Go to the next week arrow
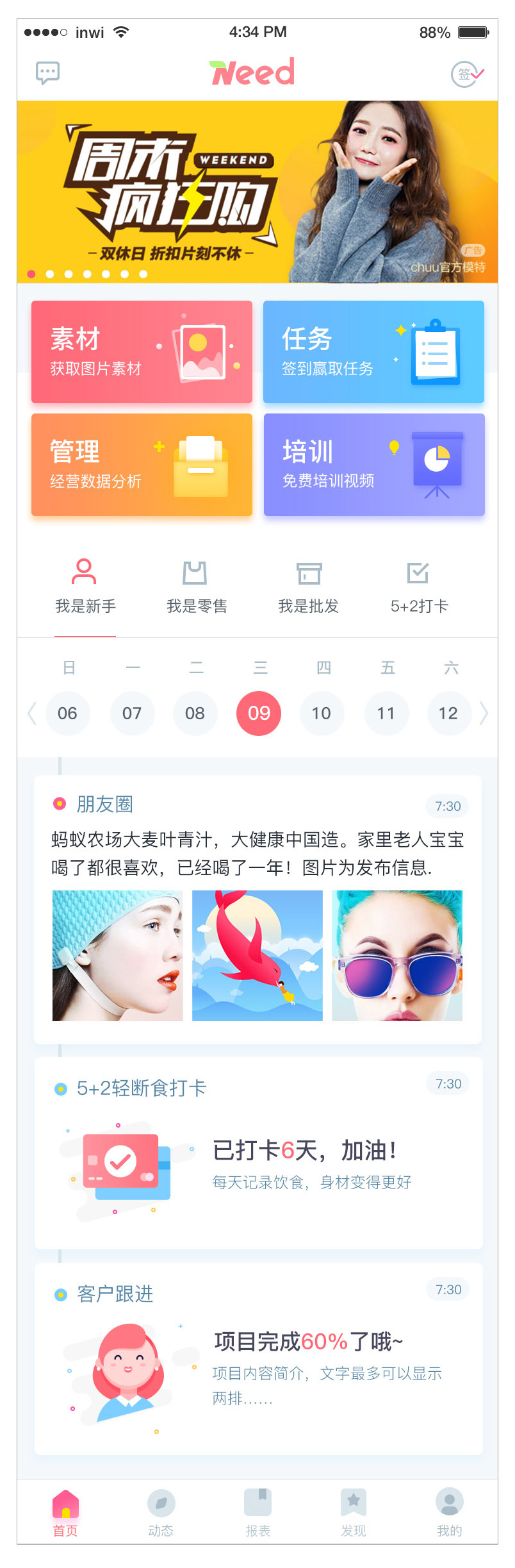The width and height of the screenshot is (515, 1568). coord(484,713)
